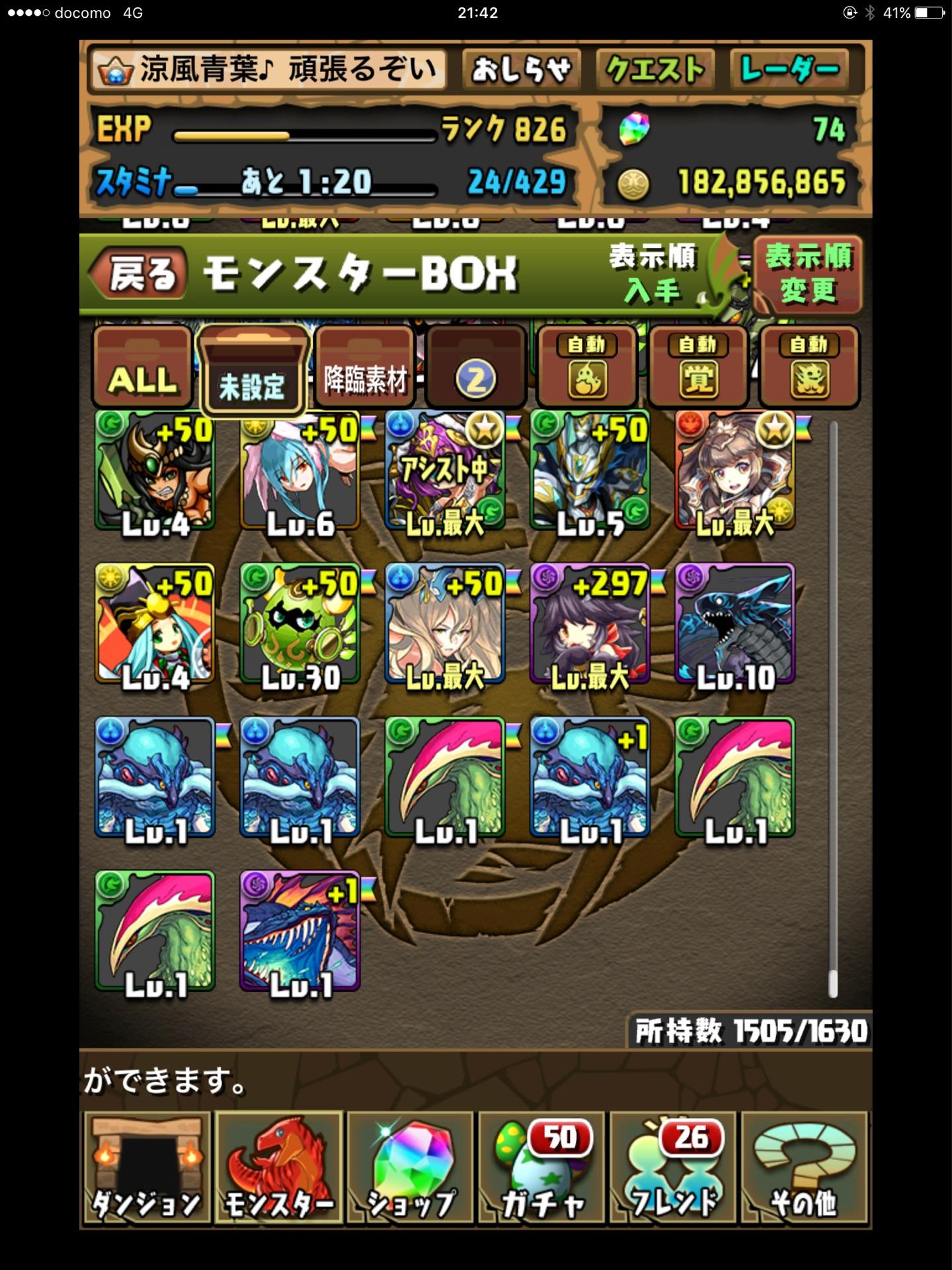Image resolution: width=952 pixels, height=1270 pixels.
Task: Select the 未設定 box tab
Action: (x=252, y=372)
